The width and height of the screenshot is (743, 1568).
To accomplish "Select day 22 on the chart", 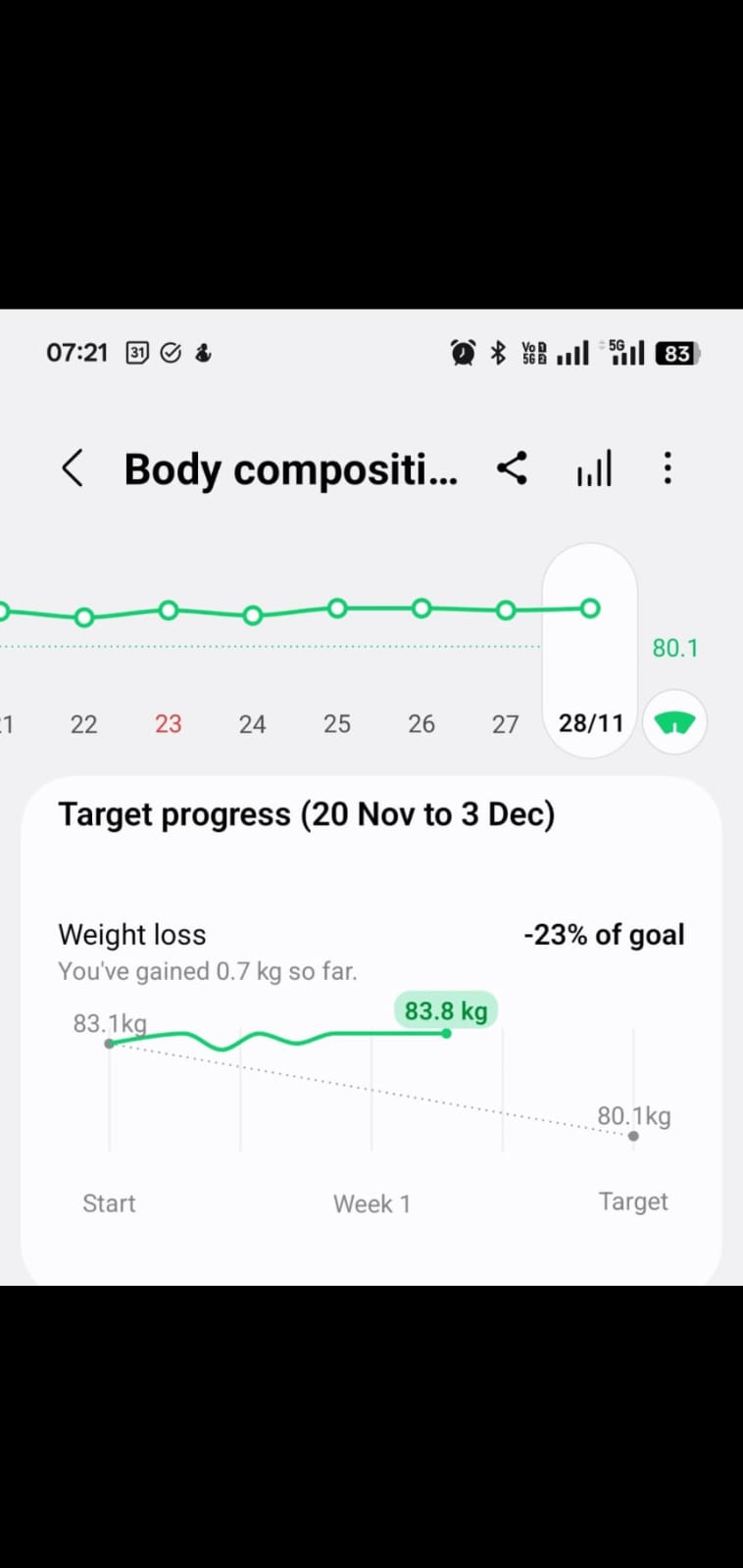I will (x=84, y=723).
